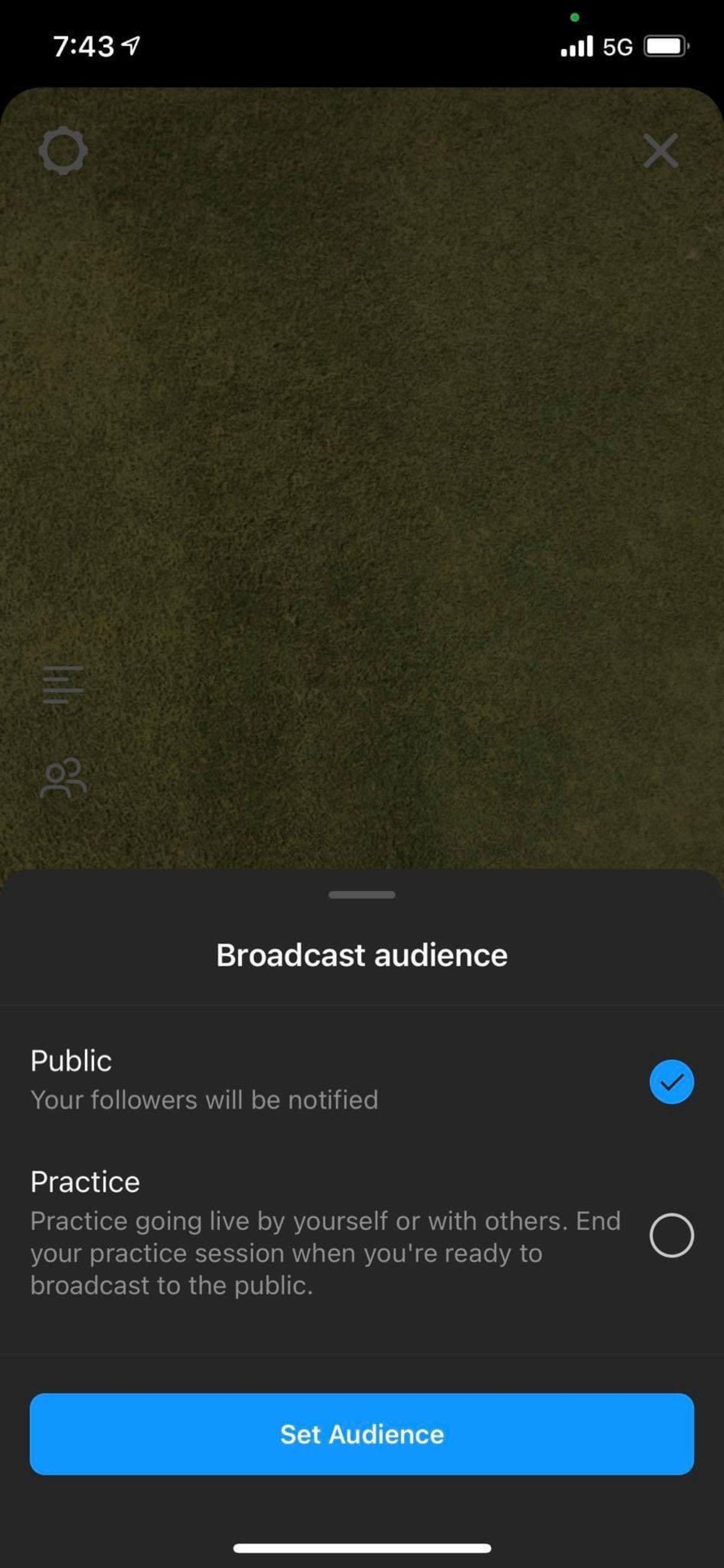This screenshot has width=724, height=1568.
Task: Choose the Public audience row
Action: [x=243, y=1080]
